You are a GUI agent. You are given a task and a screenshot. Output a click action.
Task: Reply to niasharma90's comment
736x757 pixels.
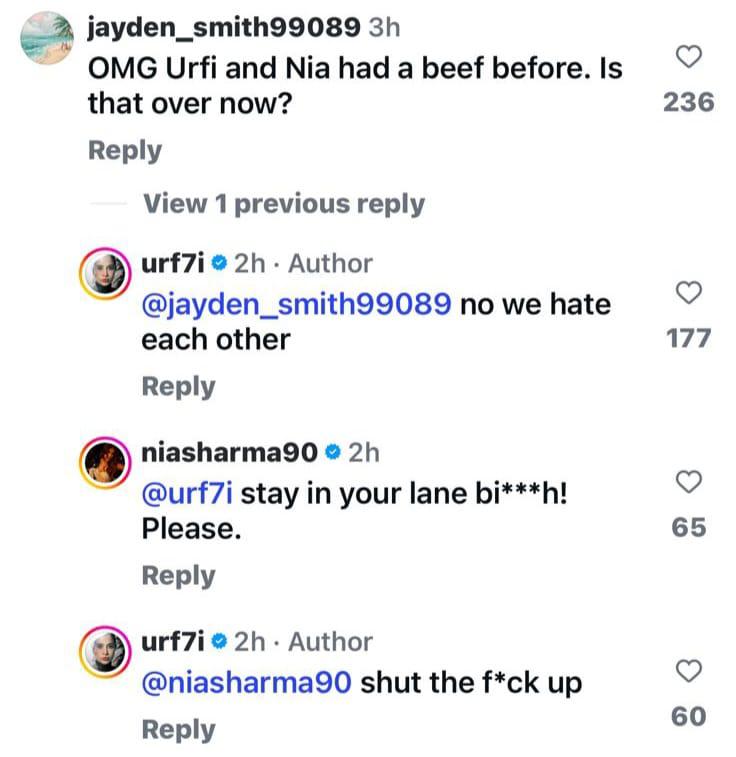point(178,576)
